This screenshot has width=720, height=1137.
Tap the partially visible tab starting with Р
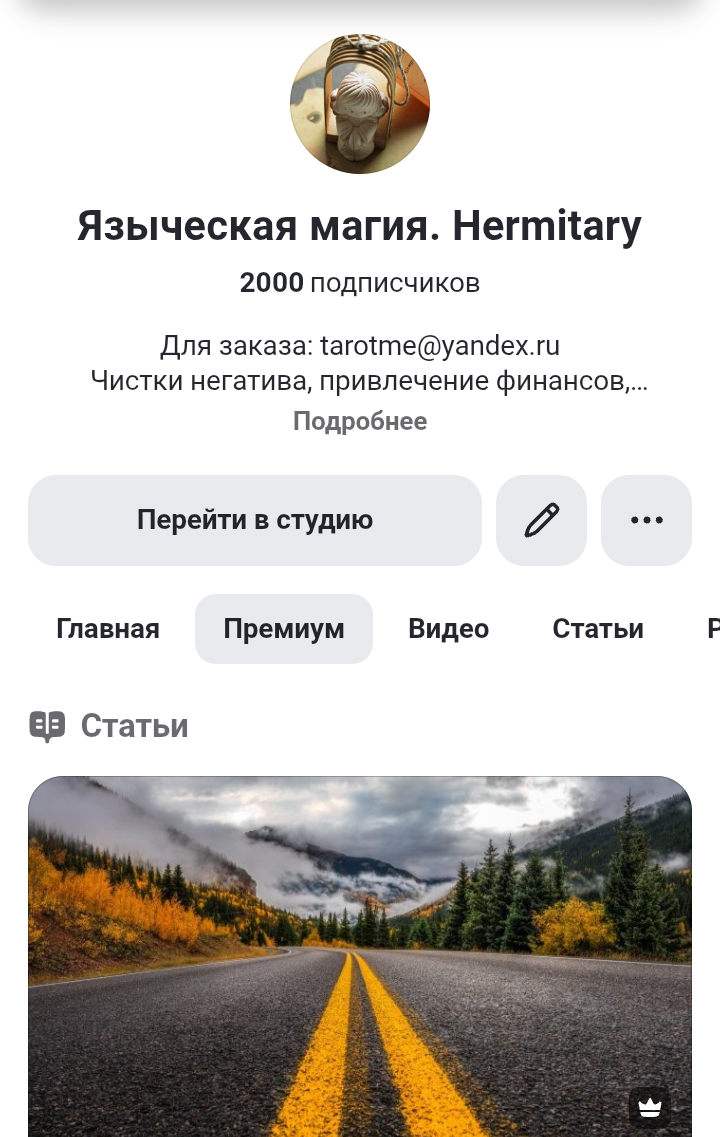(713, 628)
